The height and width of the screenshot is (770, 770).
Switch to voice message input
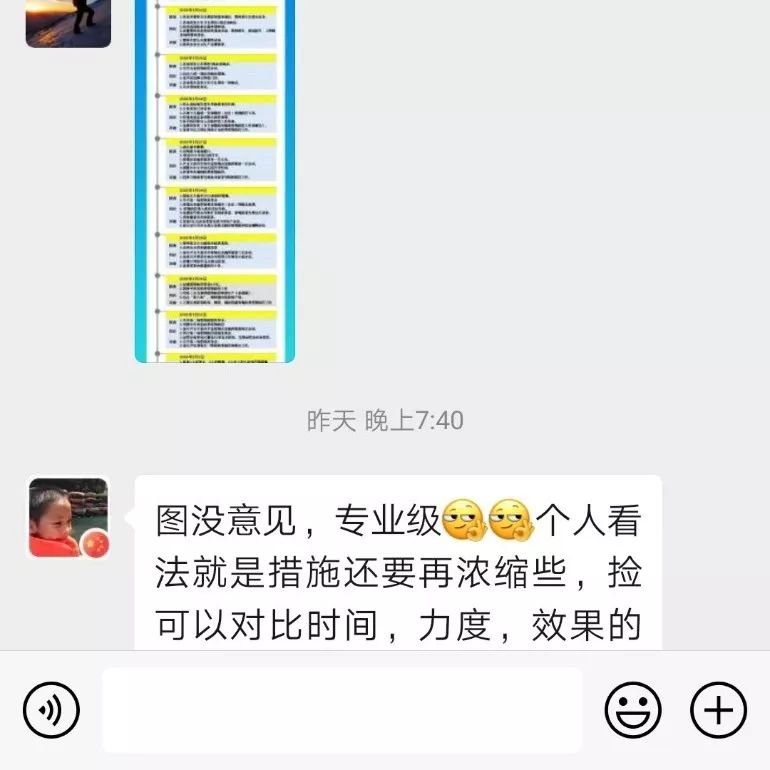point(51,710)
